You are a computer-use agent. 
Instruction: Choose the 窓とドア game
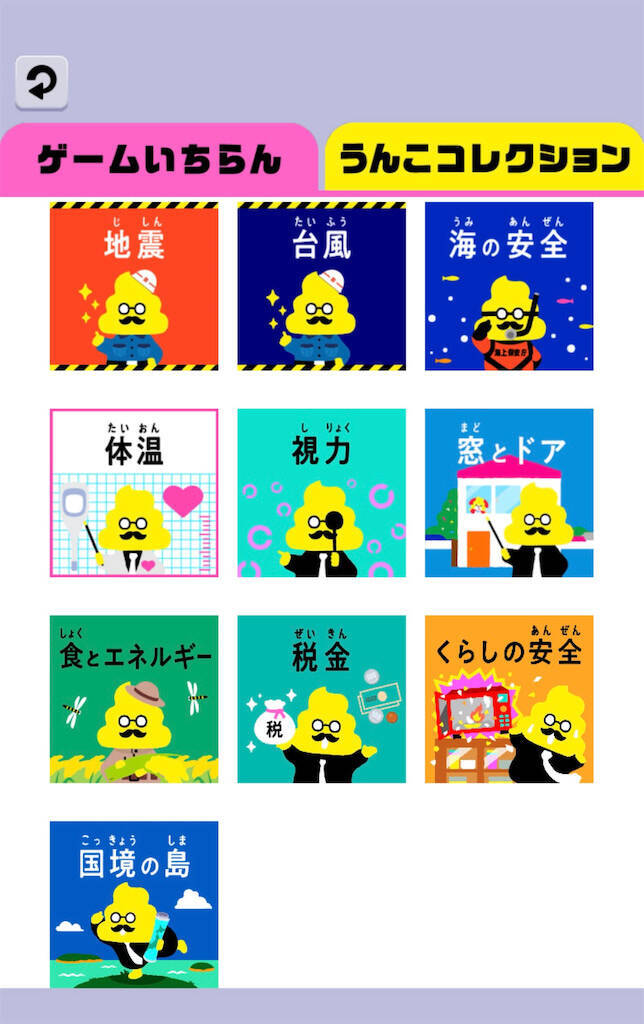(508, 493)
